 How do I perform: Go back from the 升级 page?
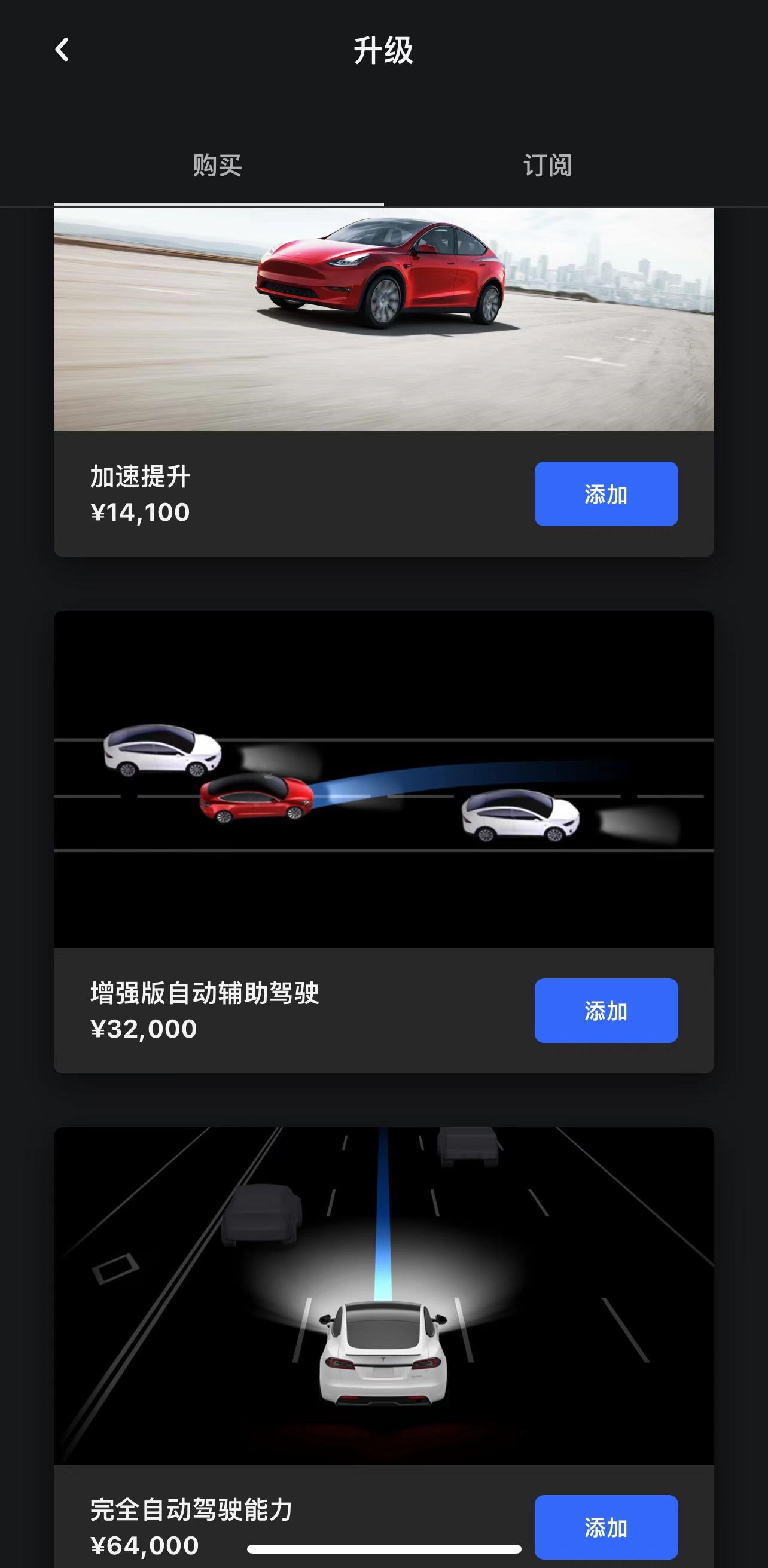pyautogui.click(x=62, y=50)
